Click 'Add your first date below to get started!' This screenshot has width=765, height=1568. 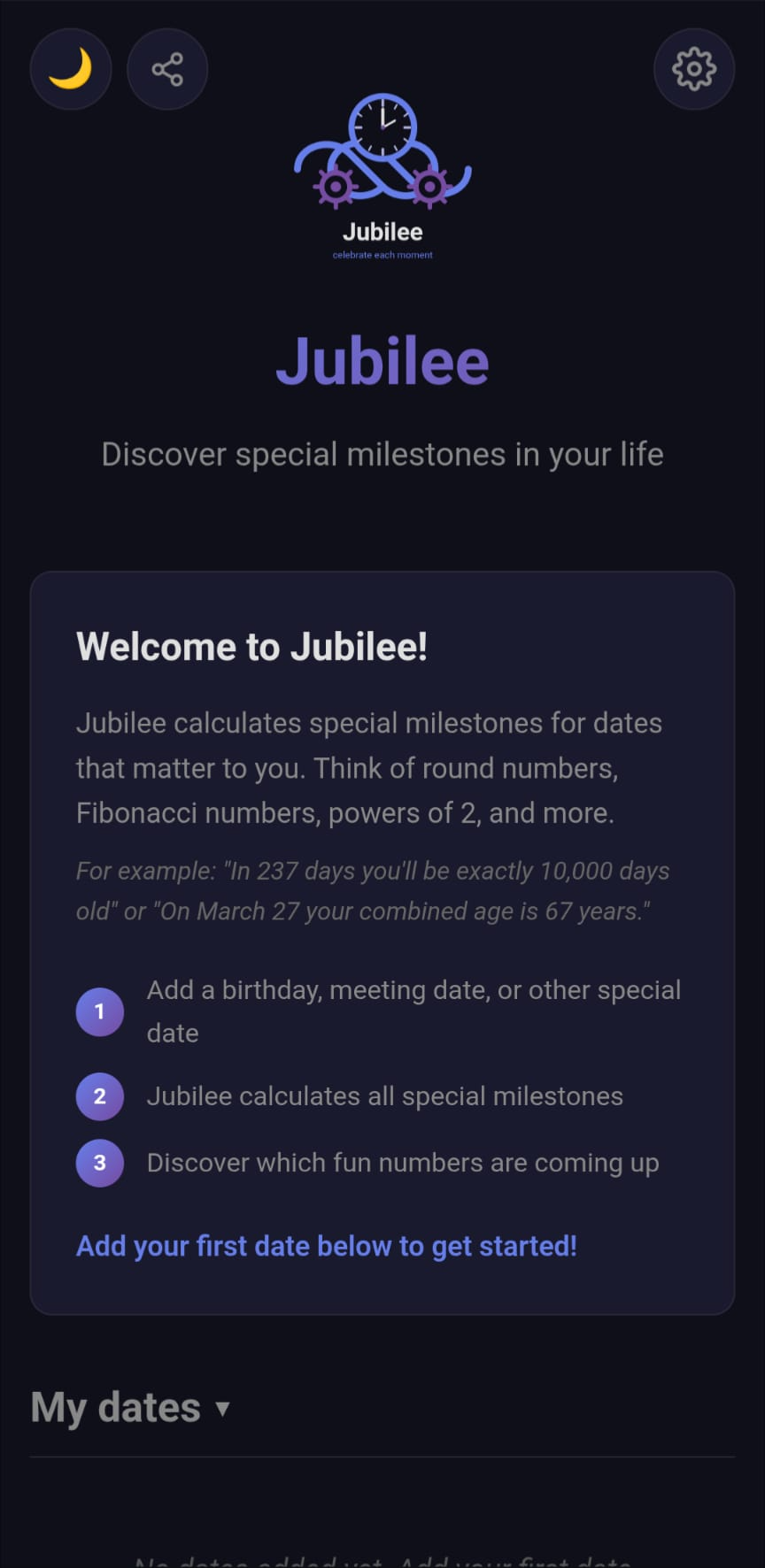(x=326, y=1245)
